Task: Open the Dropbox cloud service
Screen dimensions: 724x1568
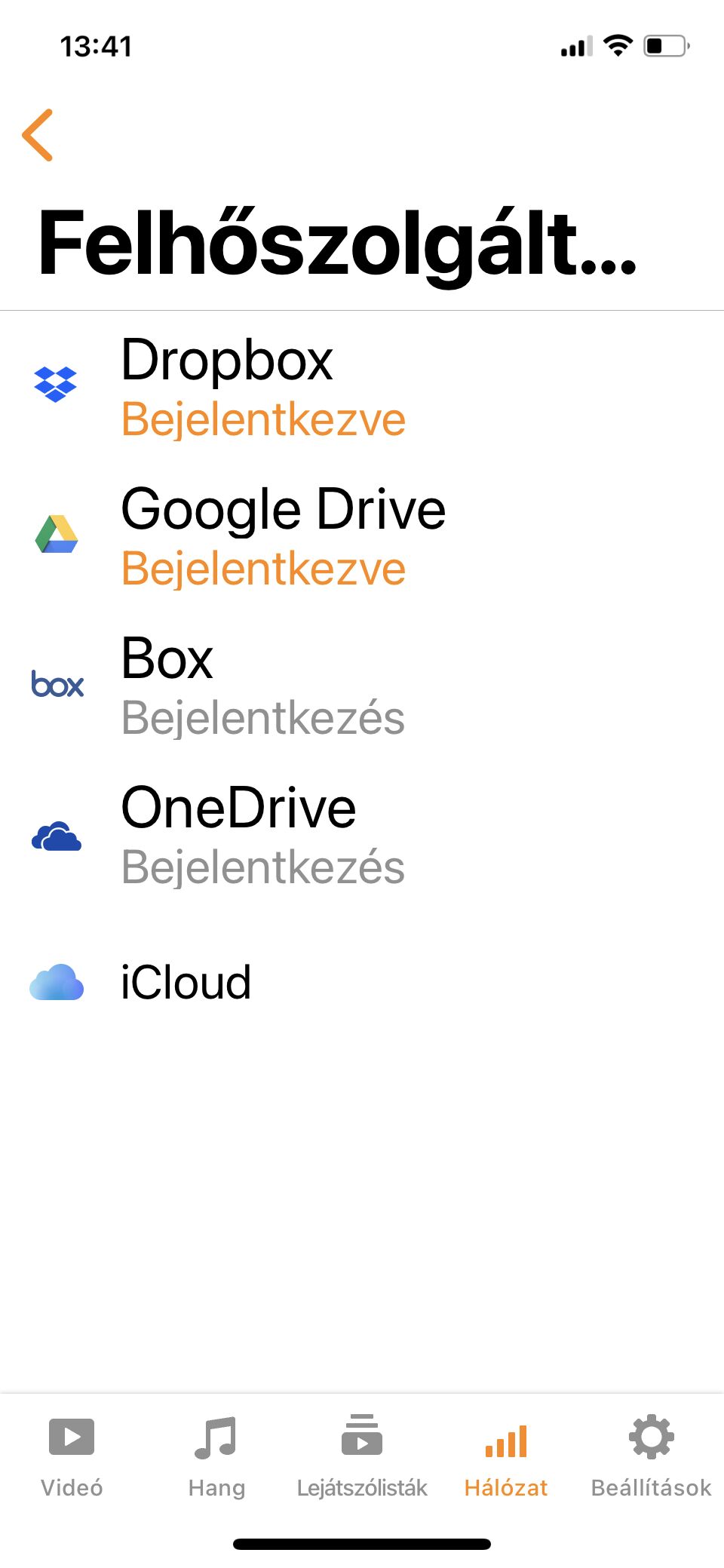Action: point(362,385)
